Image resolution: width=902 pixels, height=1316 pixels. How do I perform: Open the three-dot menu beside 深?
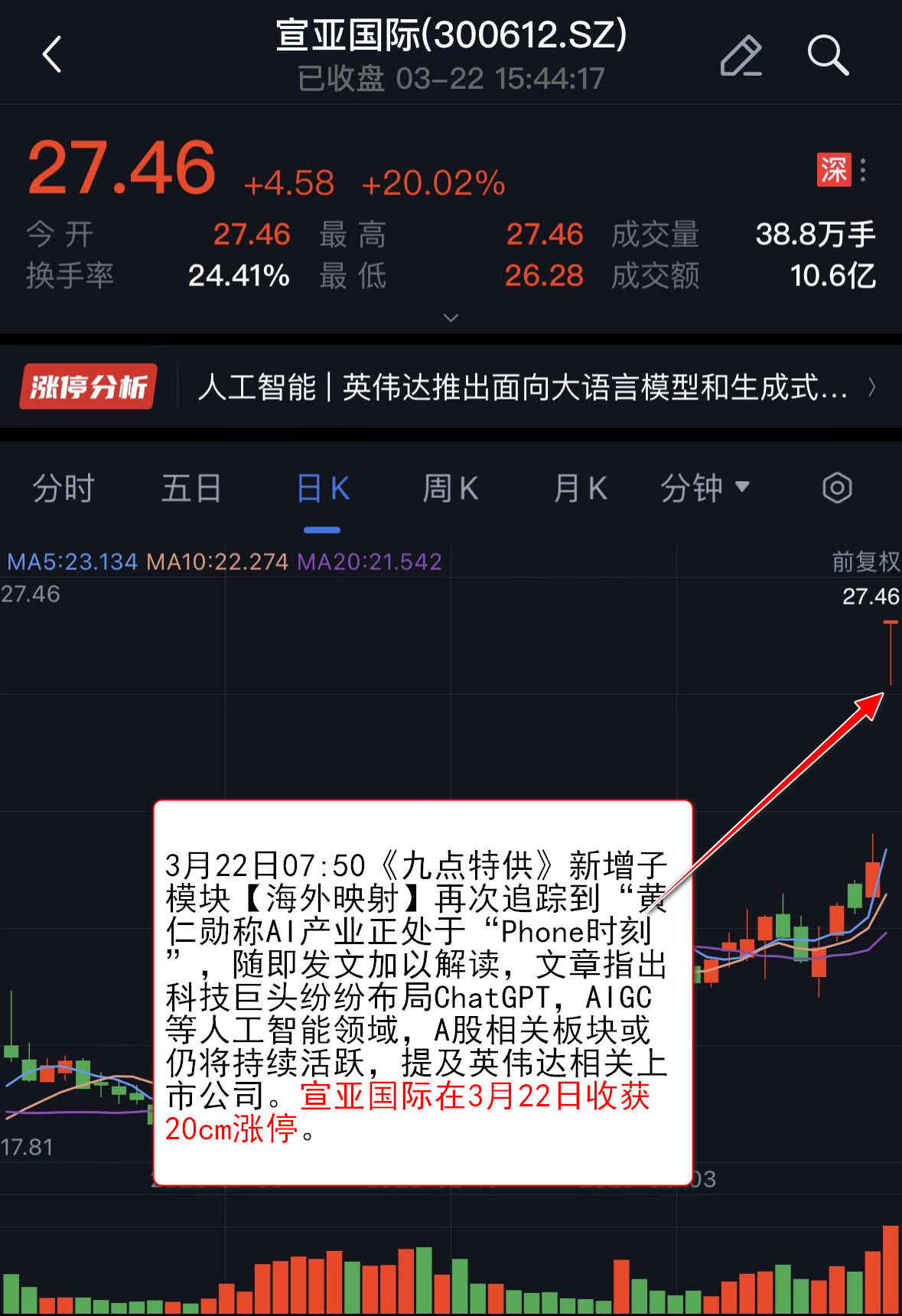point(863,170)
